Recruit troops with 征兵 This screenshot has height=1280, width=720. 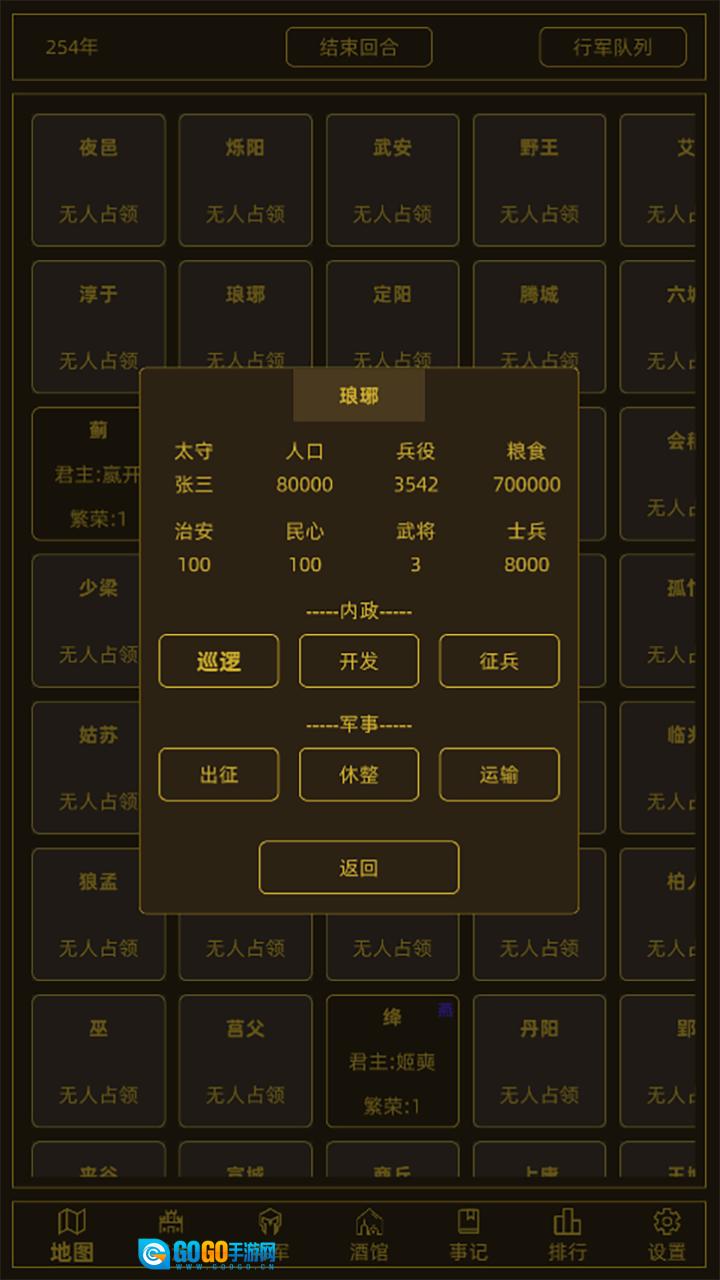[498, 661]
